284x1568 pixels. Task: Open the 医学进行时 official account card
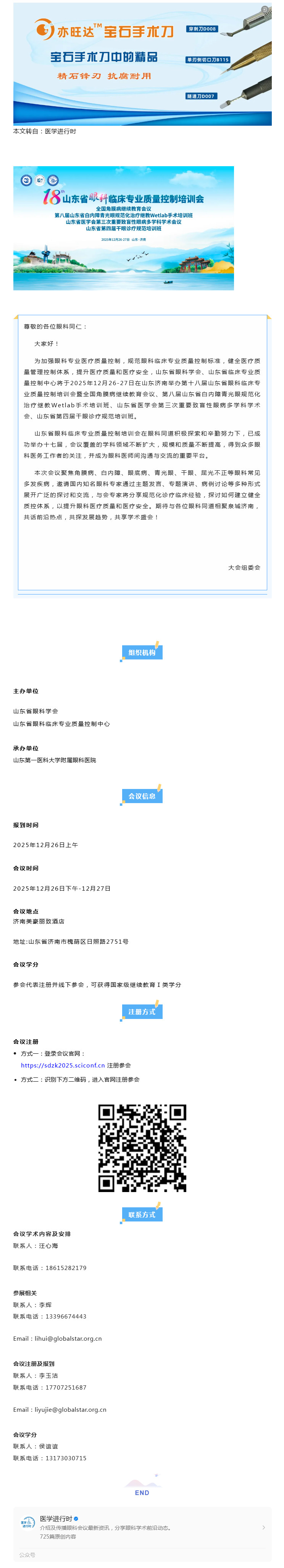[x=142, y=1527]
